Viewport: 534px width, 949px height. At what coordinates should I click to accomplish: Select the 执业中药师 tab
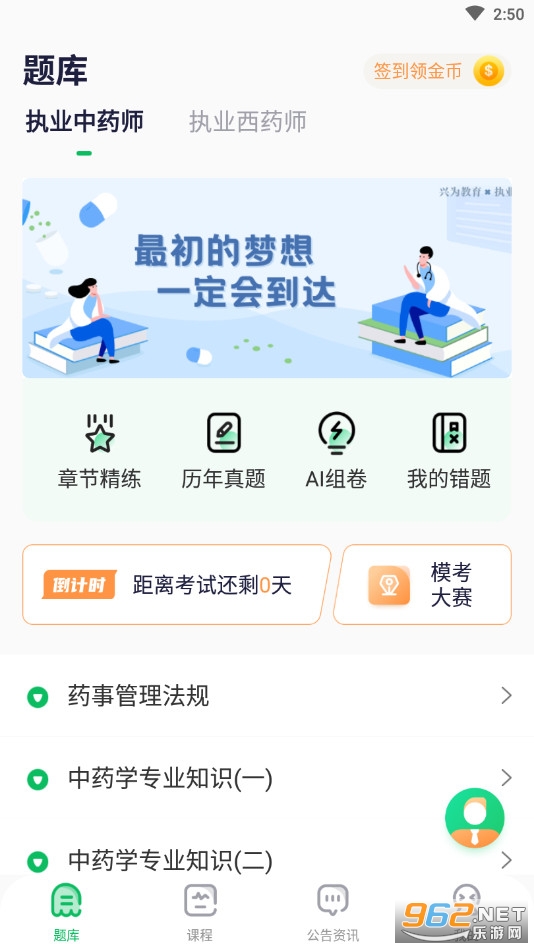(x=84, y=122)
